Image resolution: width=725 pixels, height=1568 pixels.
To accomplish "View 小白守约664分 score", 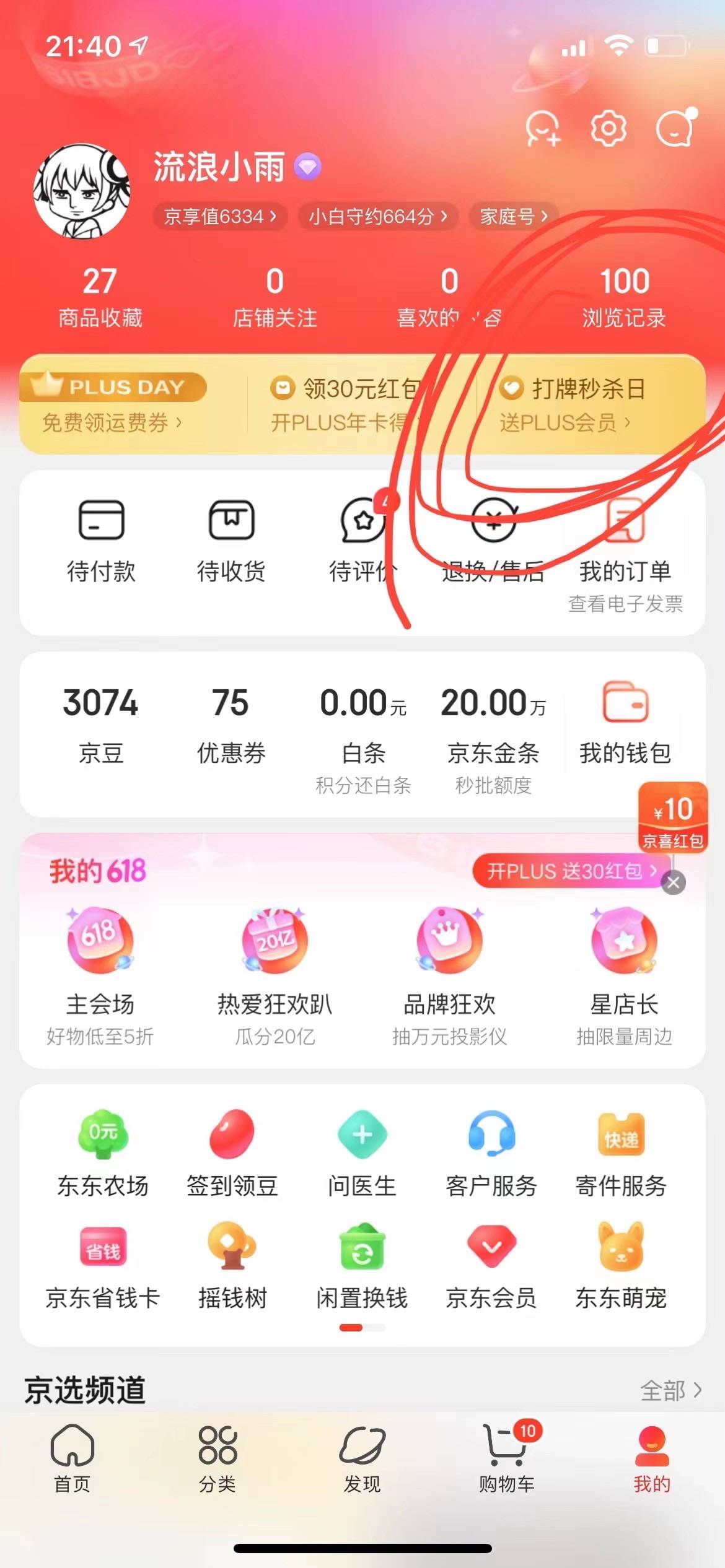I will pos(377,216).
